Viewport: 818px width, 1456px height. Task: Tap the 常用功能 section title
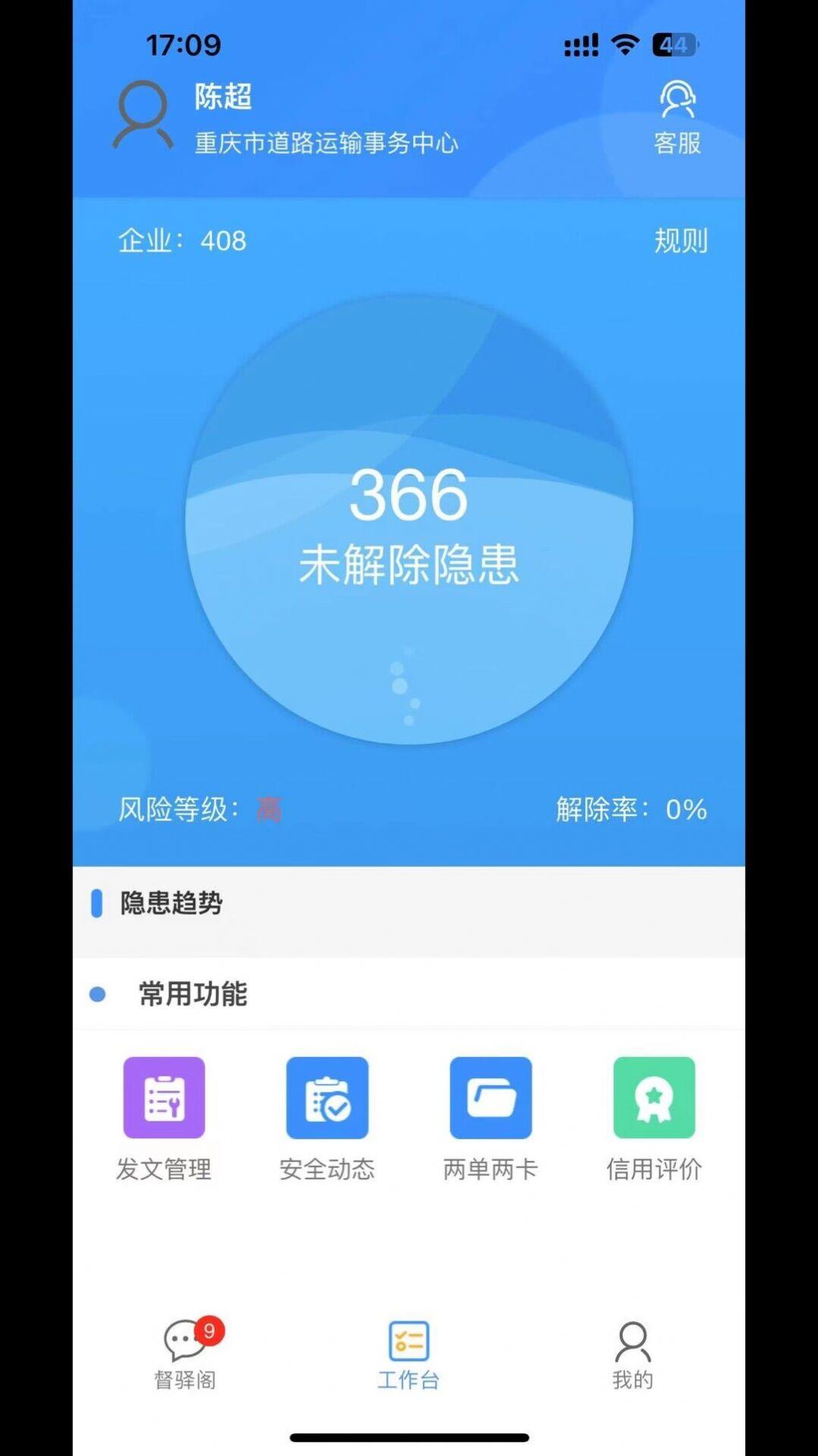(192, 993)
